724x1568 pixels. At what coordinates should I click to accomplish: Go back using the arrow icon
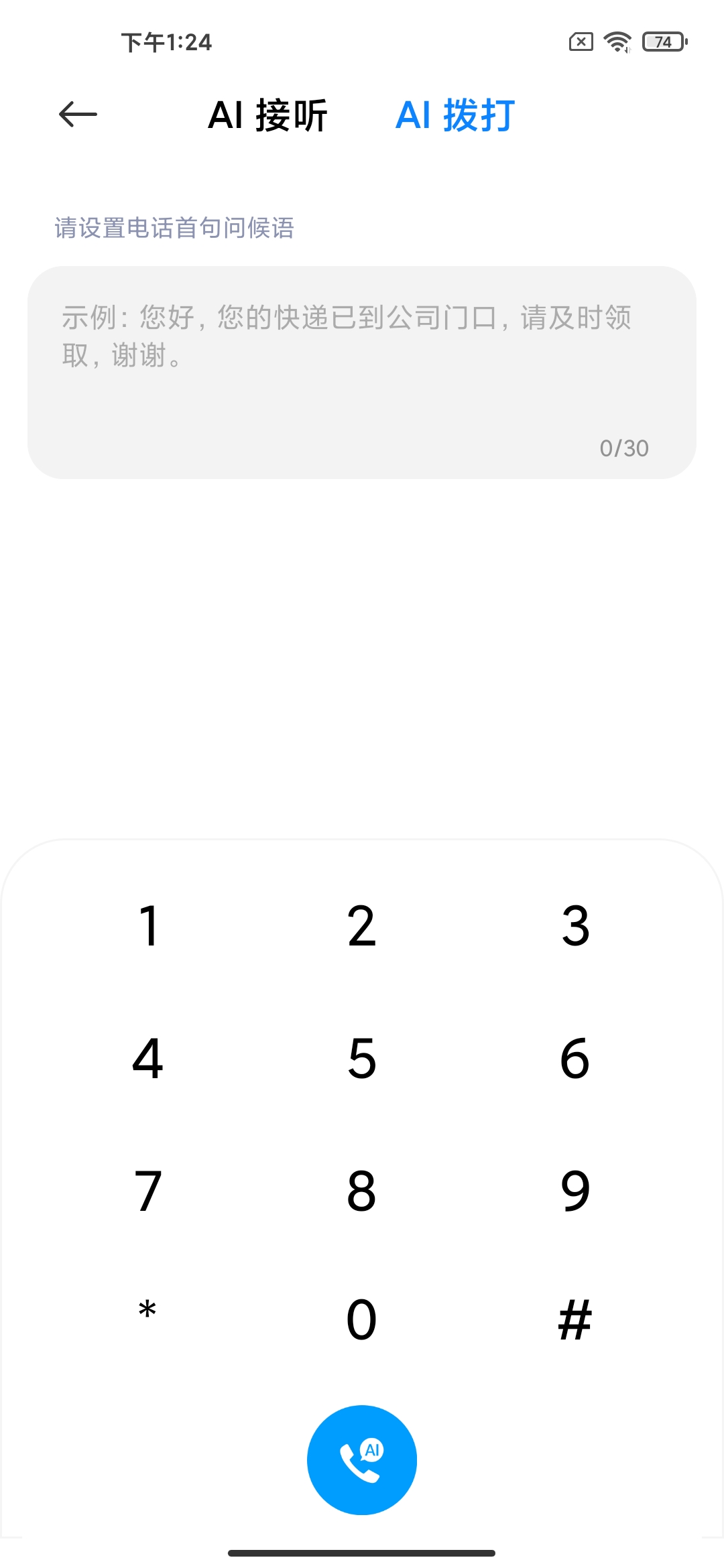click(x=78, y=115)
